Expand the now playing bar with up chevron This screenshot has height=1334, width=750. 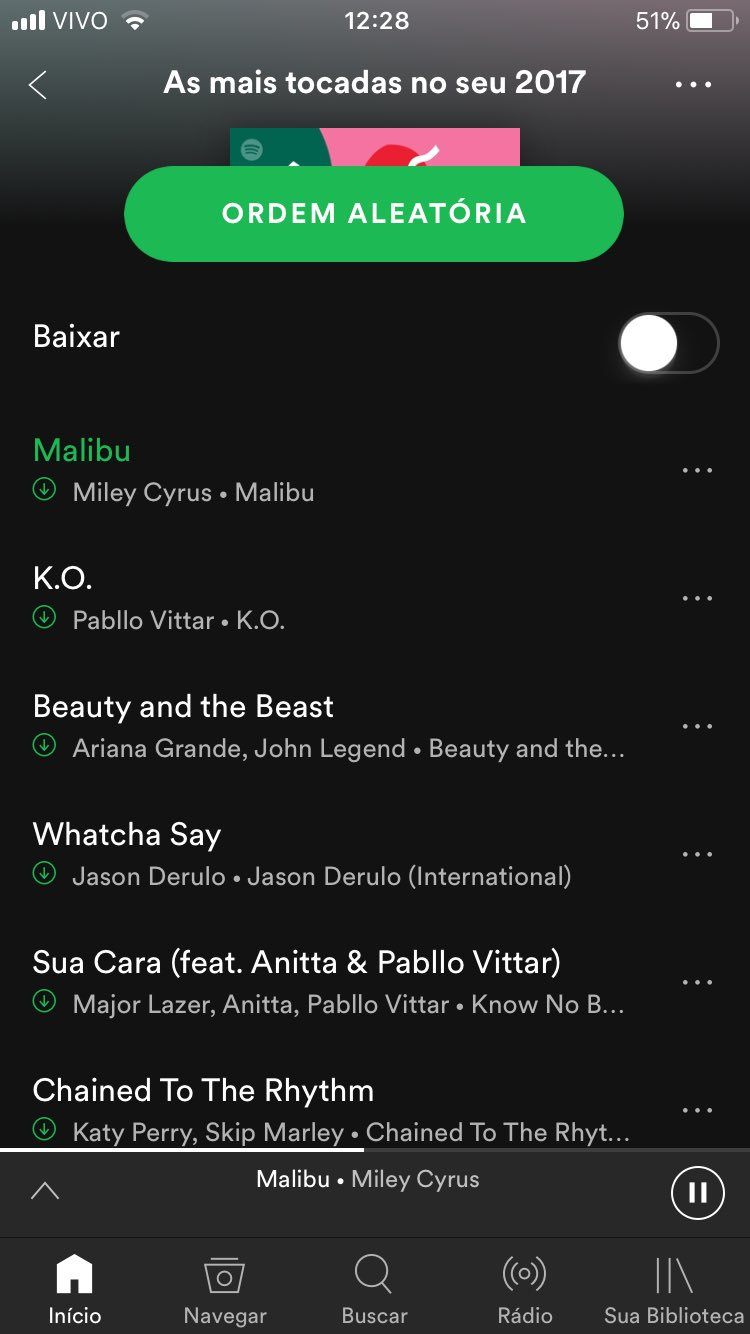pos(45,1190)
